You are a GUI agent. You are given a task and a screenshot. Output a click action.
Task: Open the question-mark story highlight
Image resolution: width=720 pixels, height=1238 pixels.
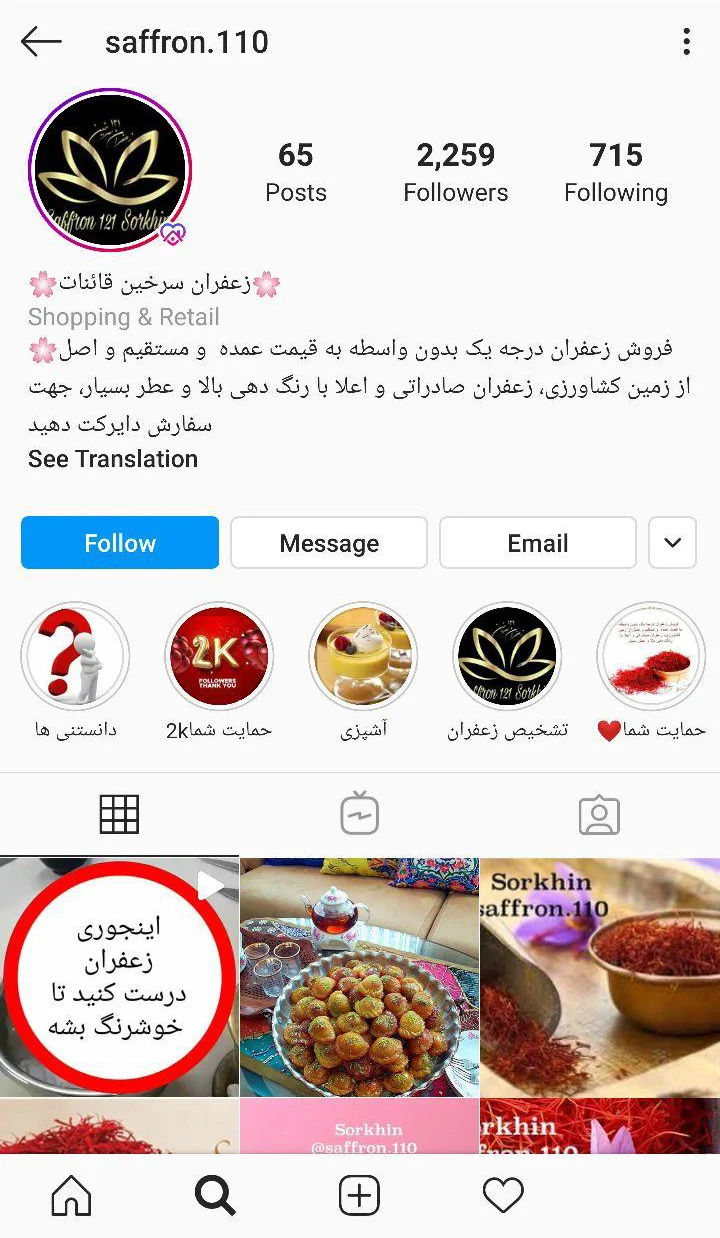[75, 657]
